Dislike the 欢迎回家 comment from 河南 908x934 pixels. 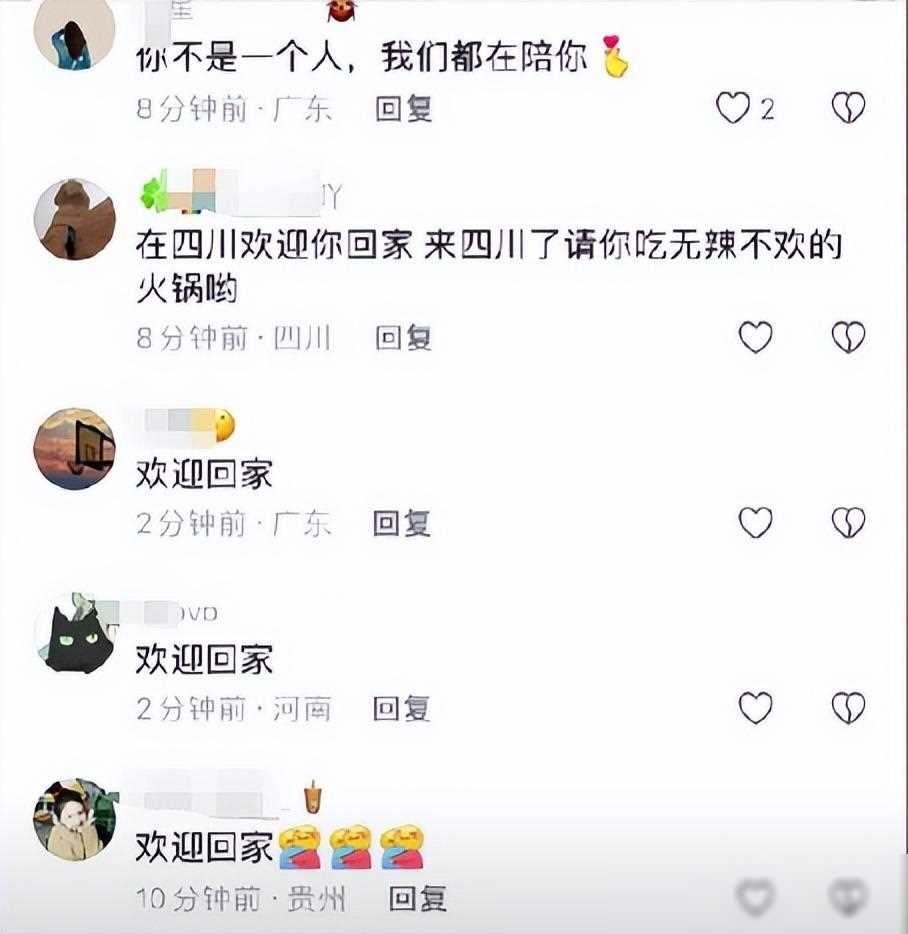tap(848, 708)
